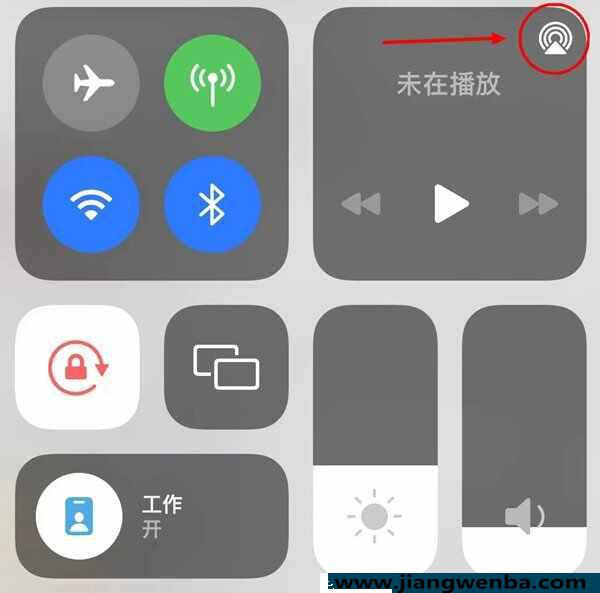Toggle the 工作 focus mode
Screen dimensions: 600x593
point(151,515)
